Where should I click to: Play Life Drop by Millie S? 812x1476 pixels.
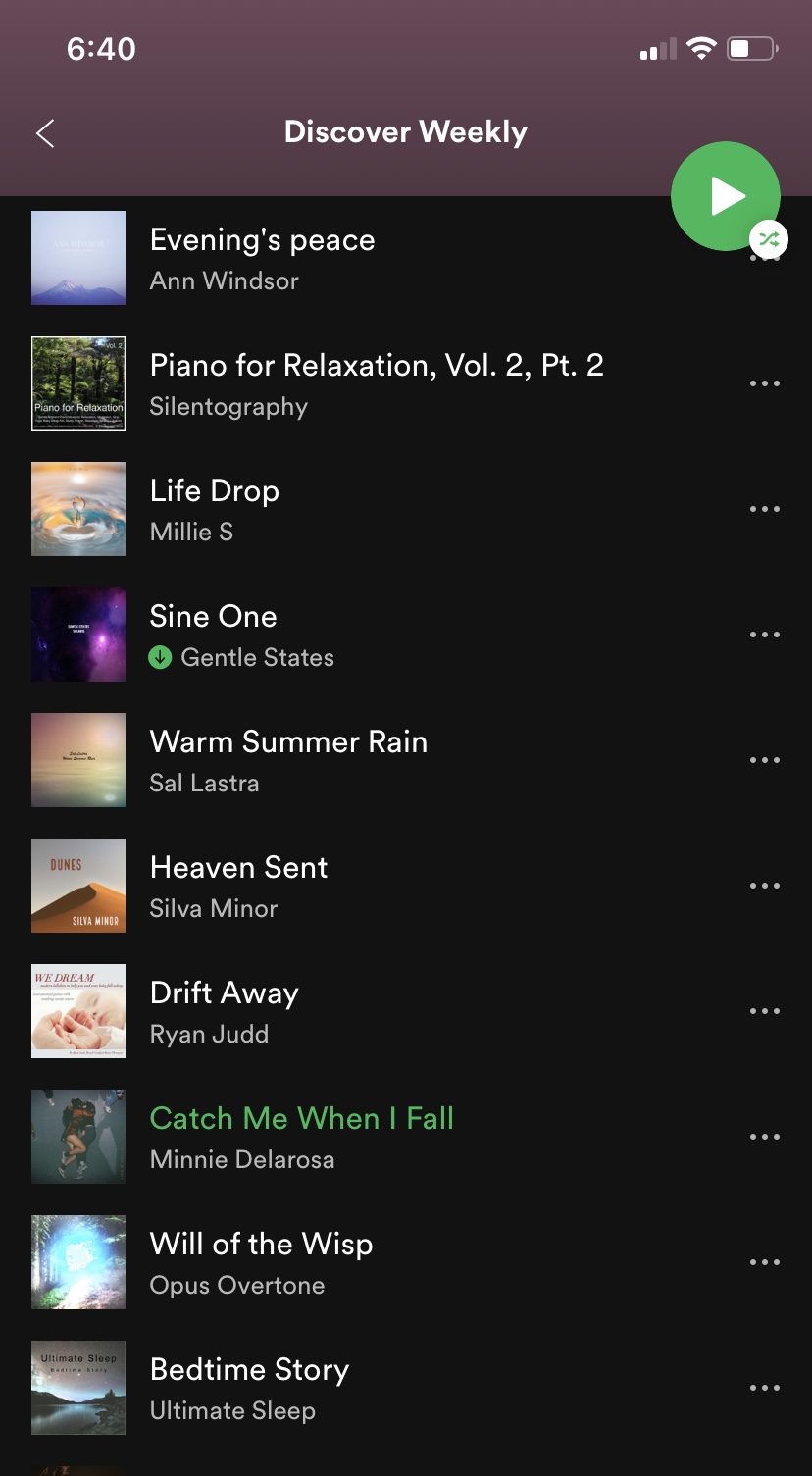click(x=215, y=509)
